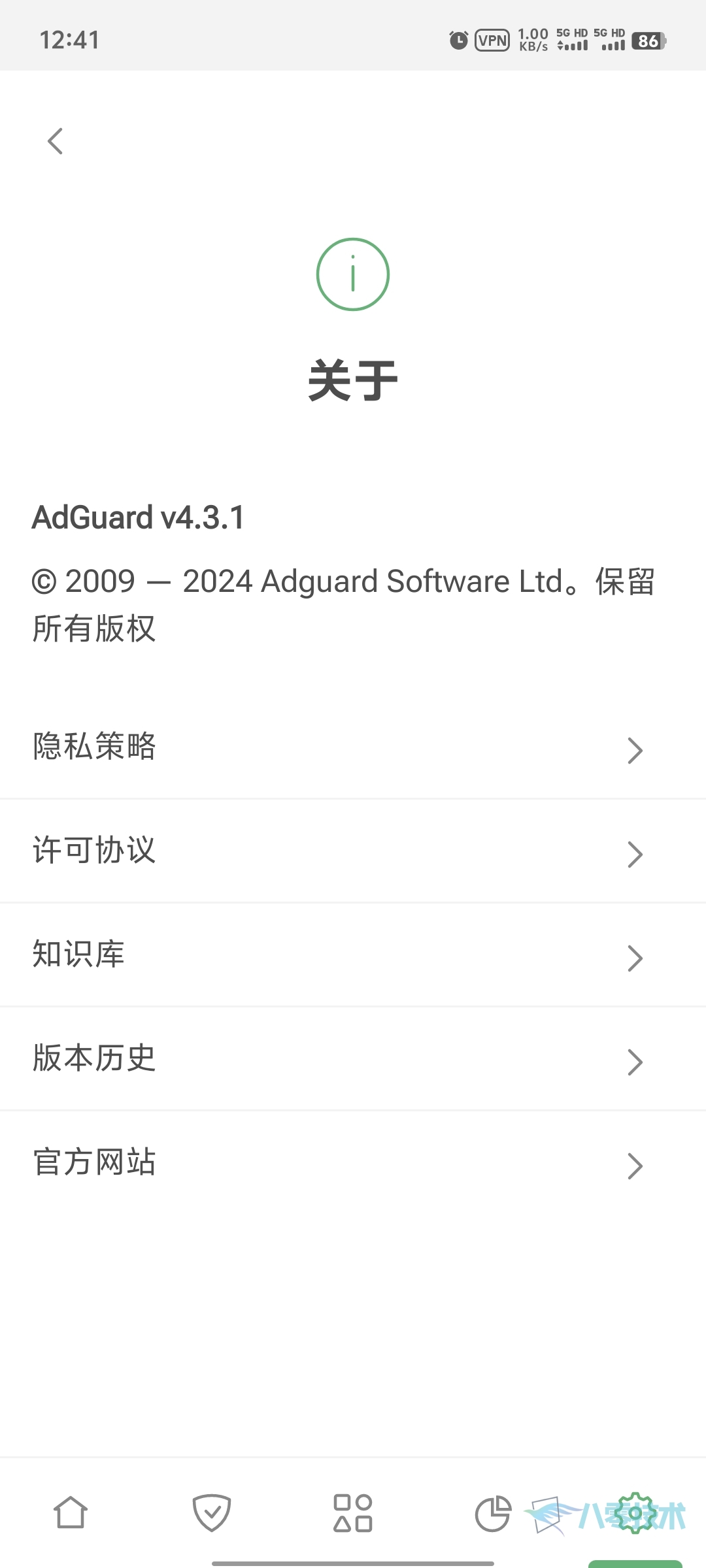Open the 知识库 row
The width and height of the screenshot is (706, 1568).
point(353,955)
